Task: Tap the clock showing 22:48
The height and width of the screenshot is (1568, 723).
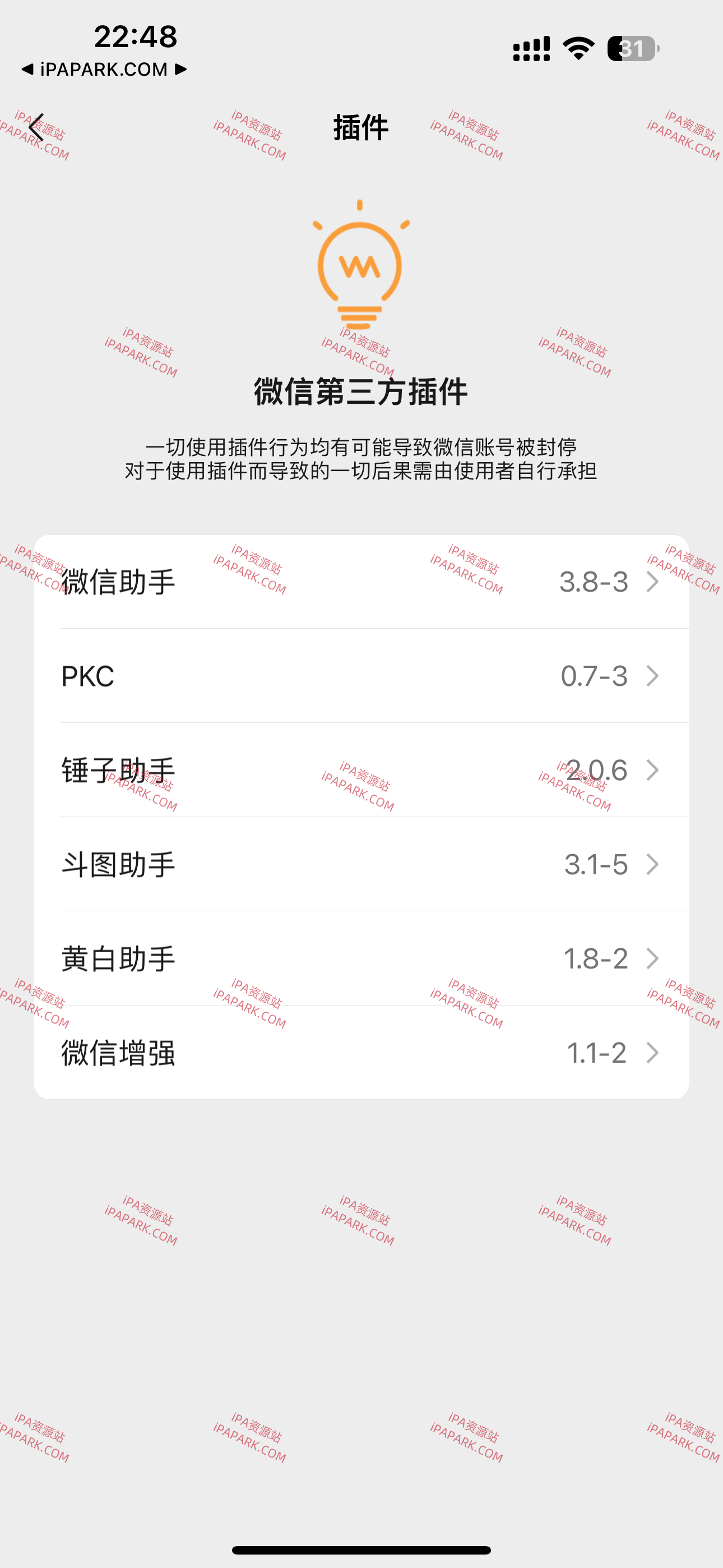Action: pos(135,38)
